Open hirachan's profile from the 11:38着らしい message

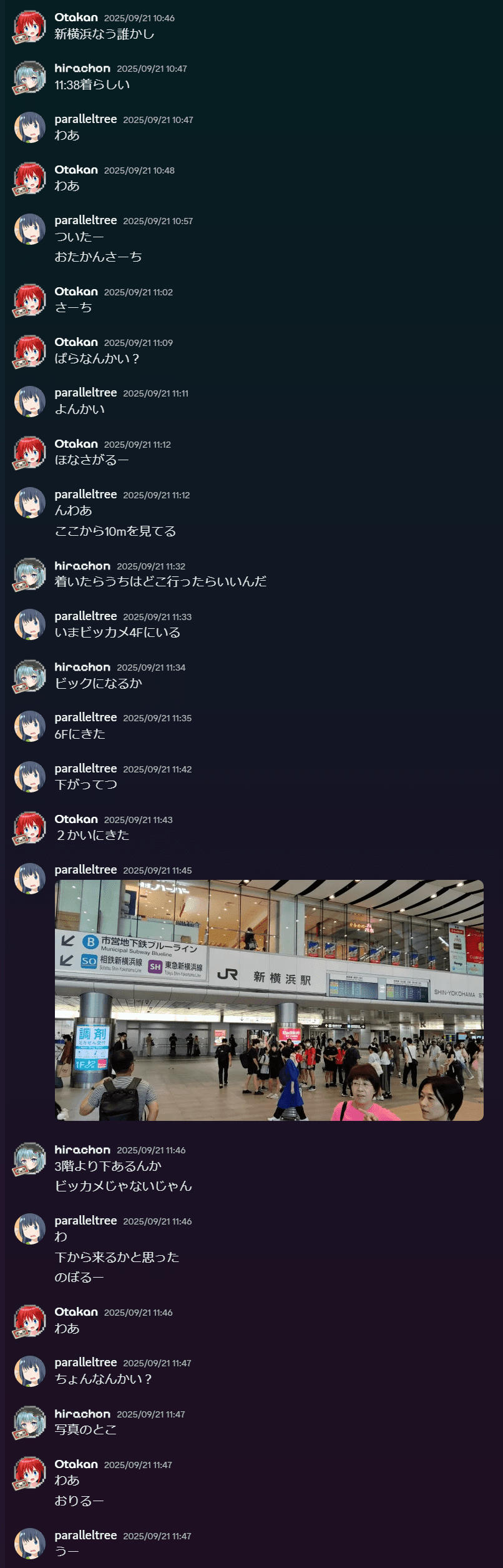pyautogui.click(x=82, y=69)
